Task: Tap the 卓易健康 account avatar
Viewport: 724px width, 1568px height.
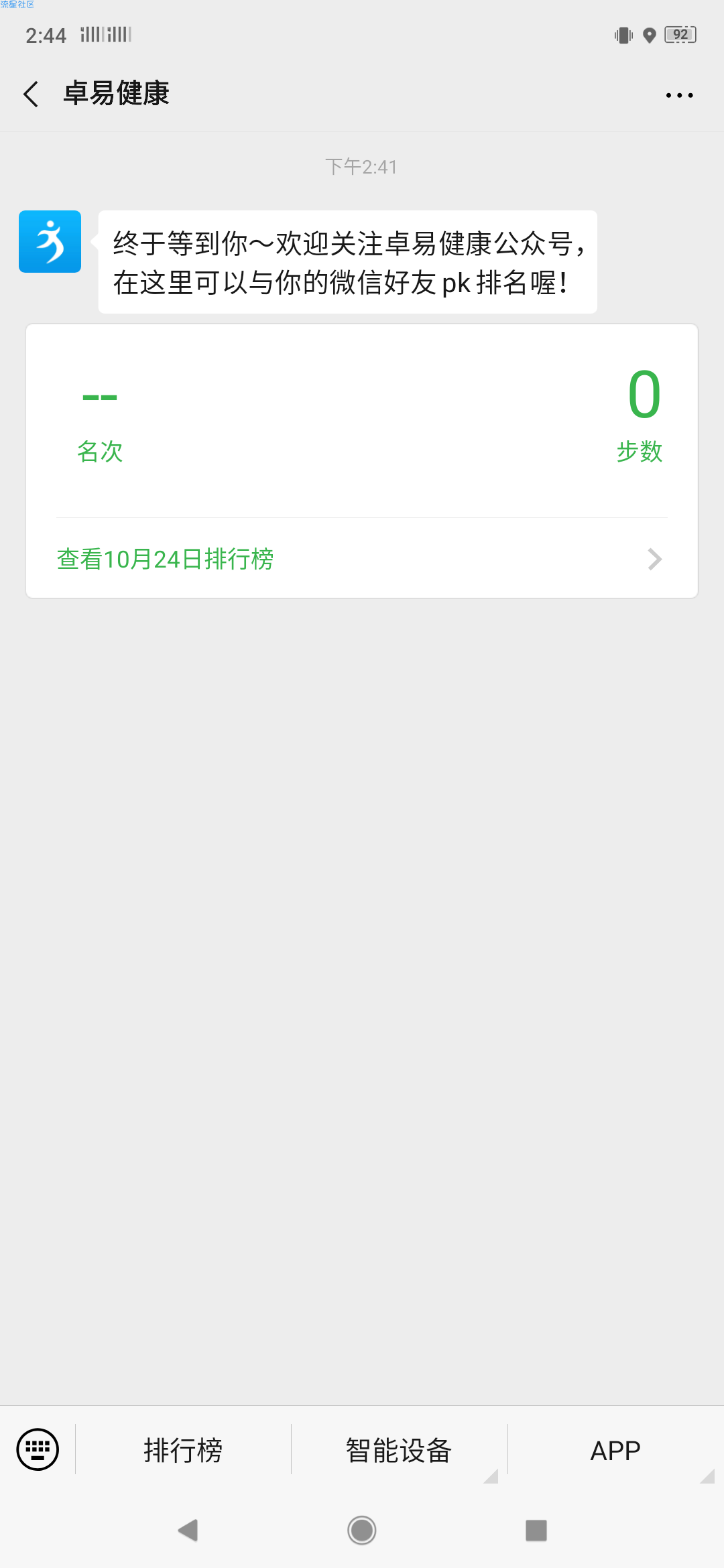Action: (50, 241)
